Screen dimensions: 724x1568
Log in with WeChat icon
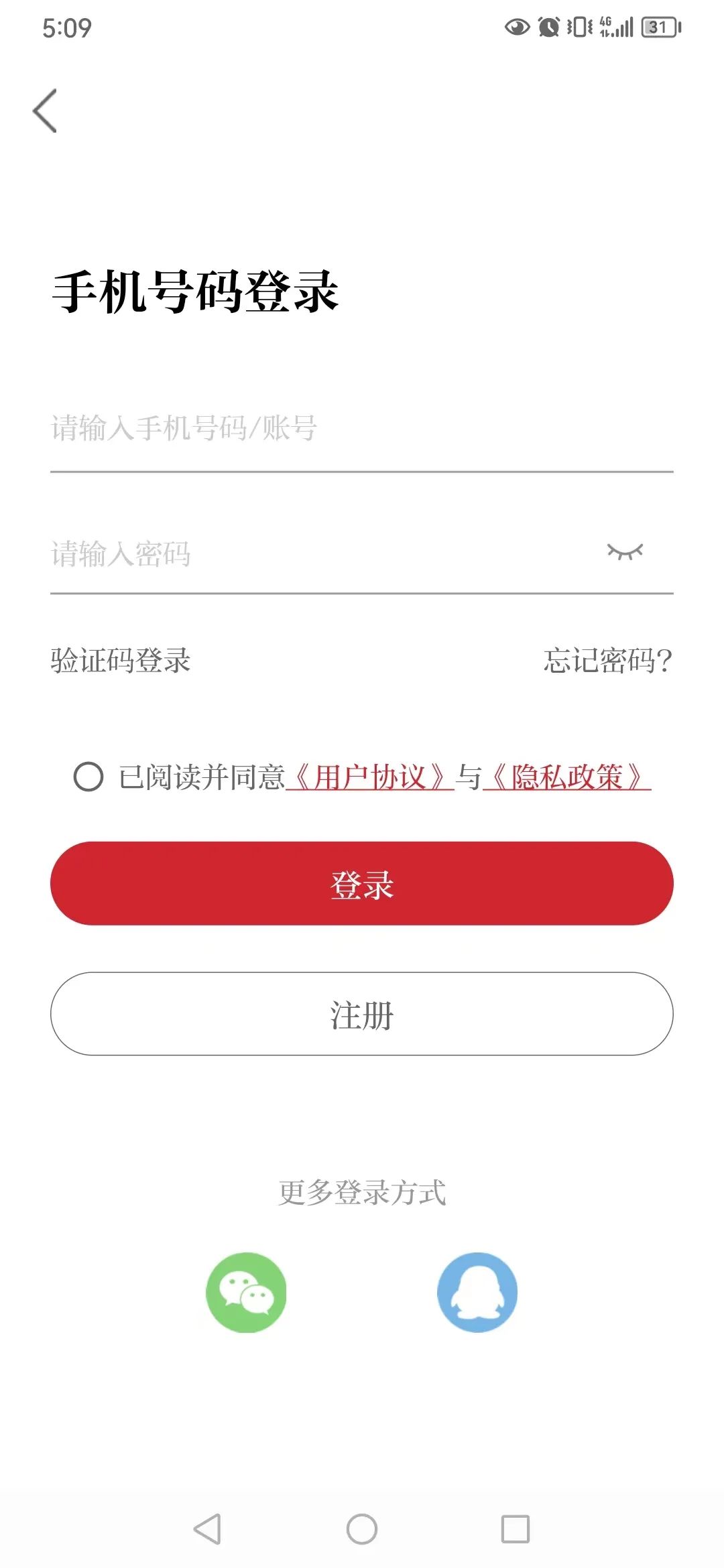(x=246, y=1293)
